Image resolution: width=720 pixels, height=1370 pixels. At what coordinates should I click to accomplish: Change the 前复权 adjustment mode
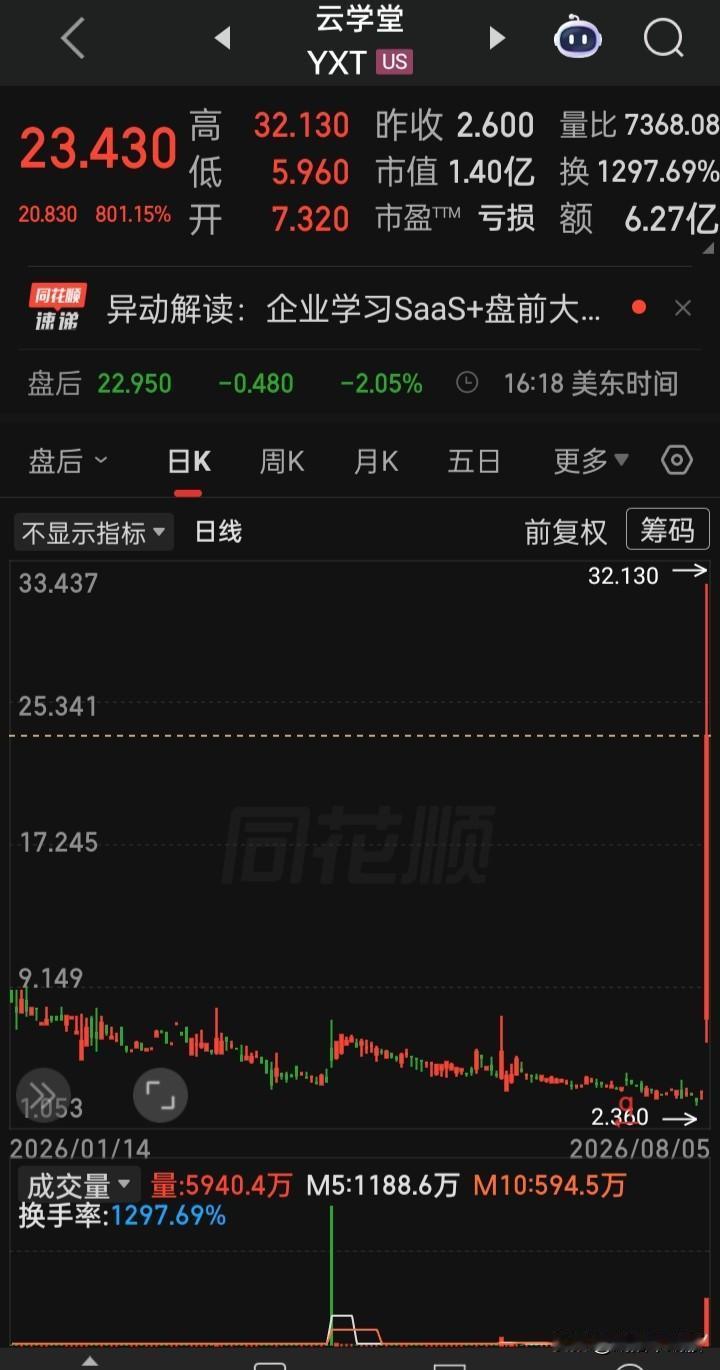click(x=566, y=532)
